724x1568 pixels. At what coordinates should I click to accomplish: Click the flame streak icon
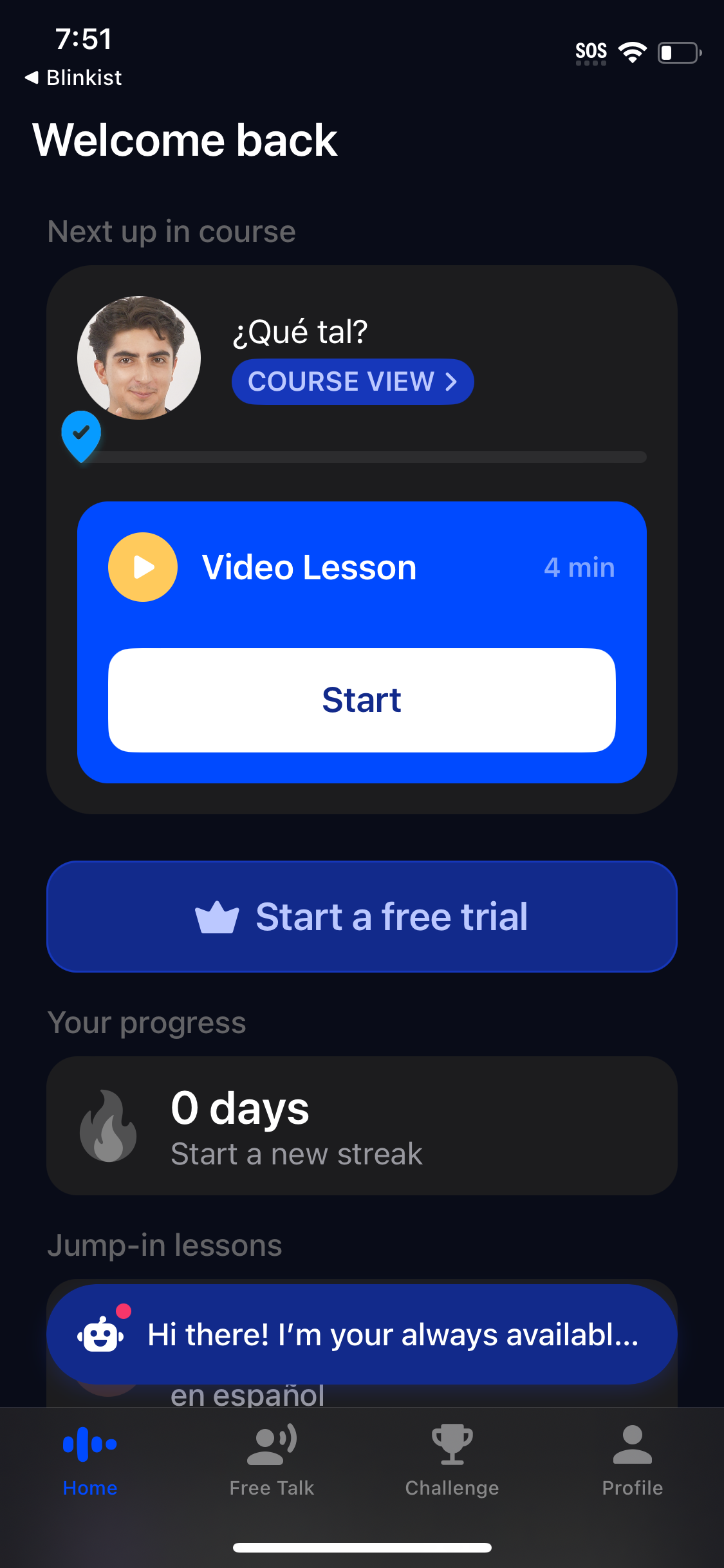click(x=109, y=1128)
